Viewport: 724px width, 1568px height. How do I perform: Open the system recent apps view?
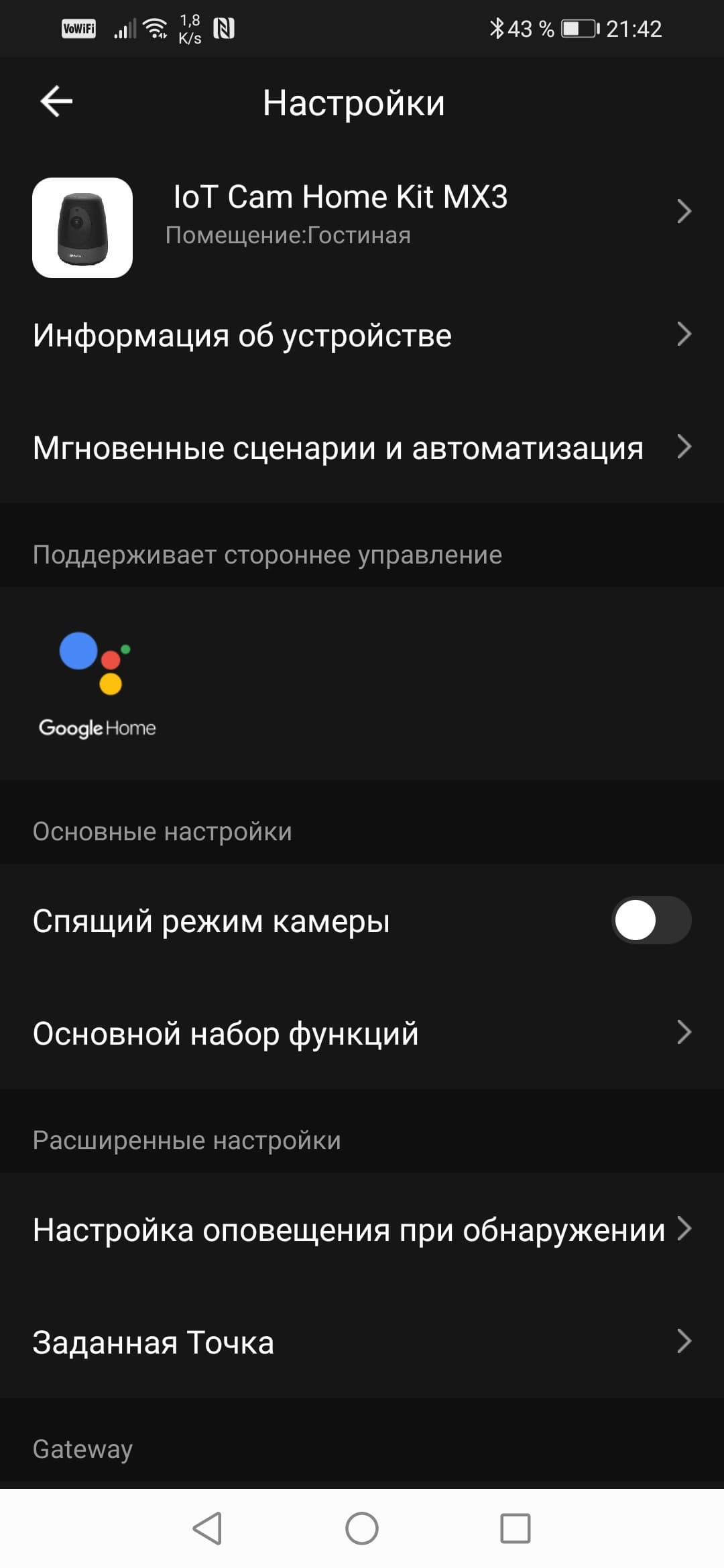[x=515, y=1528]
